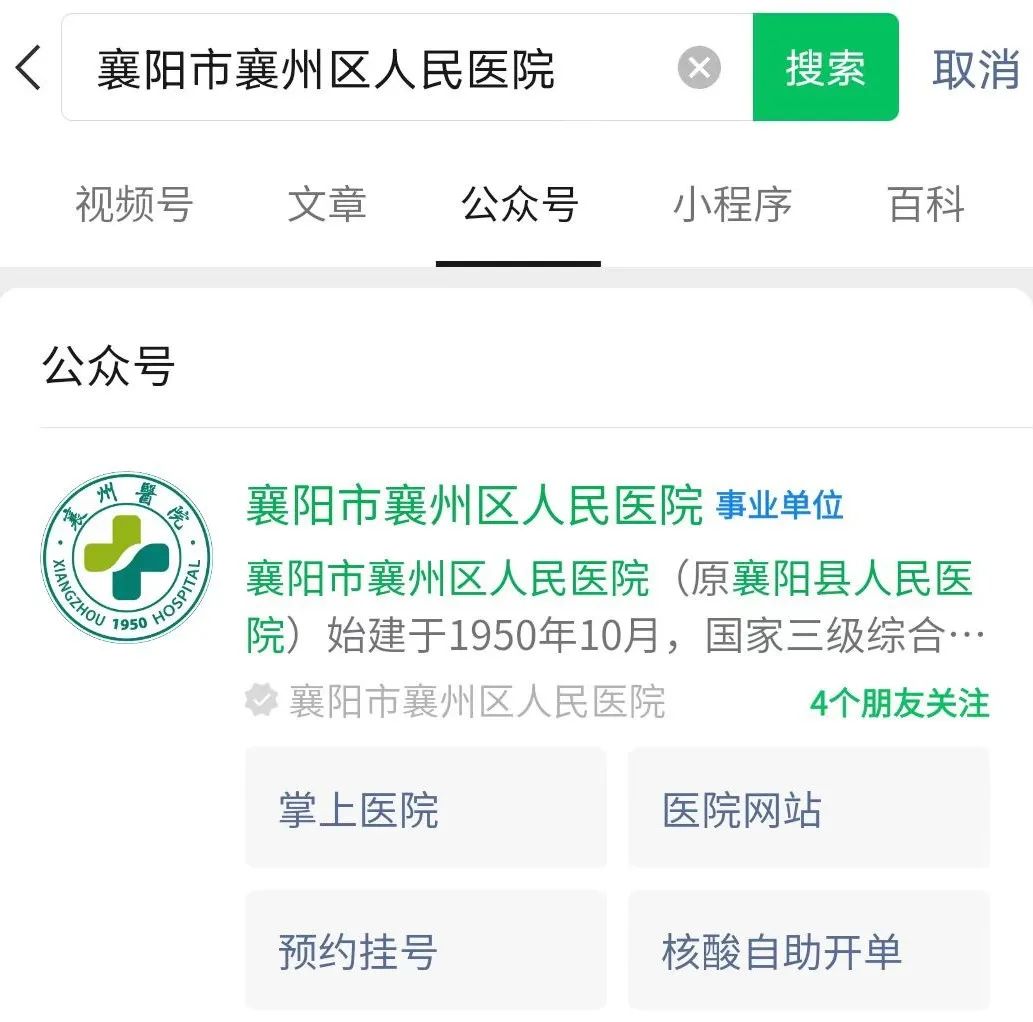Clear the search text
Screen dimensions: 1033x1022
699,69
